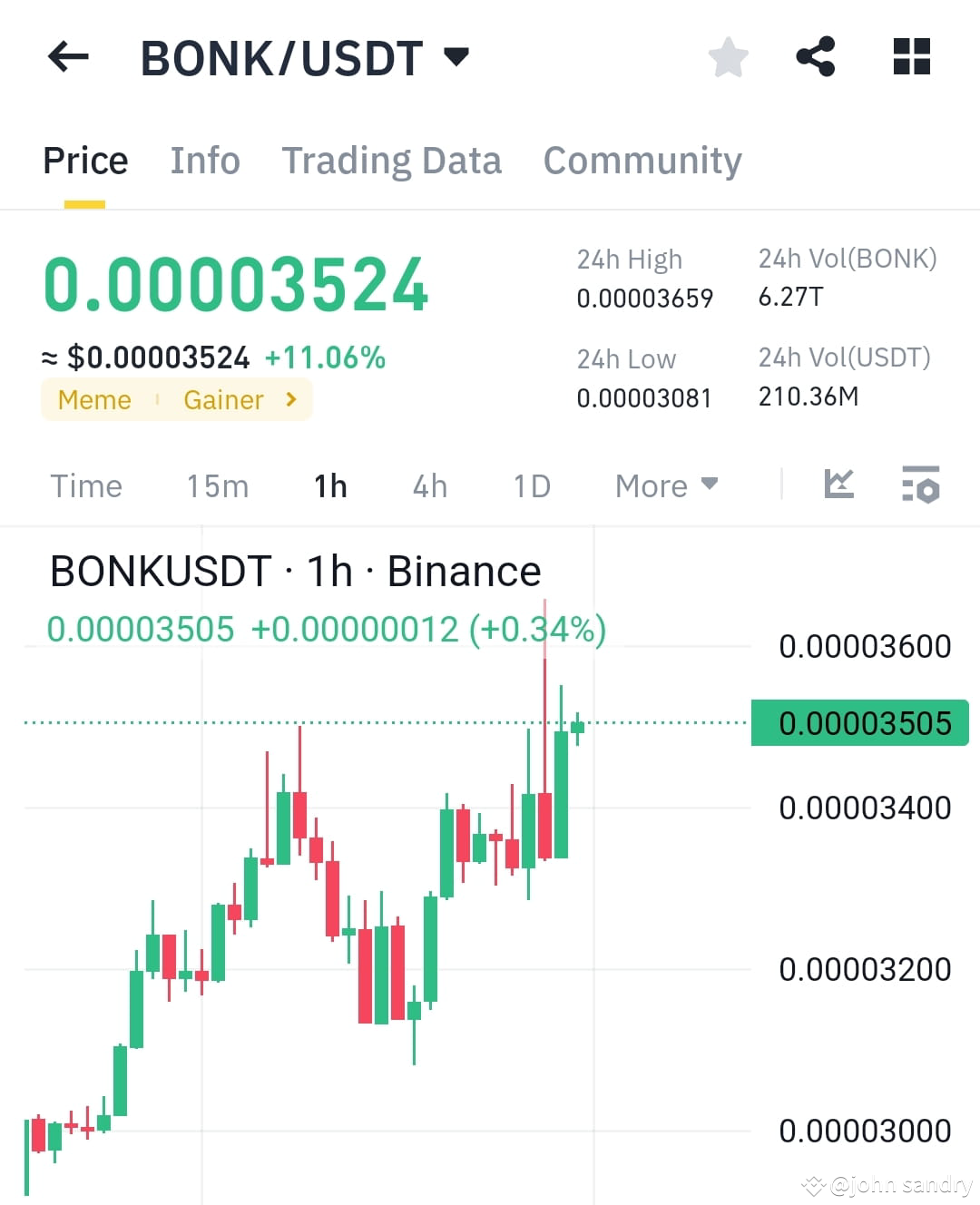The image size is (980, 1205).
Task: Switch to the 1D timeframe
Action: coord(531,486)
